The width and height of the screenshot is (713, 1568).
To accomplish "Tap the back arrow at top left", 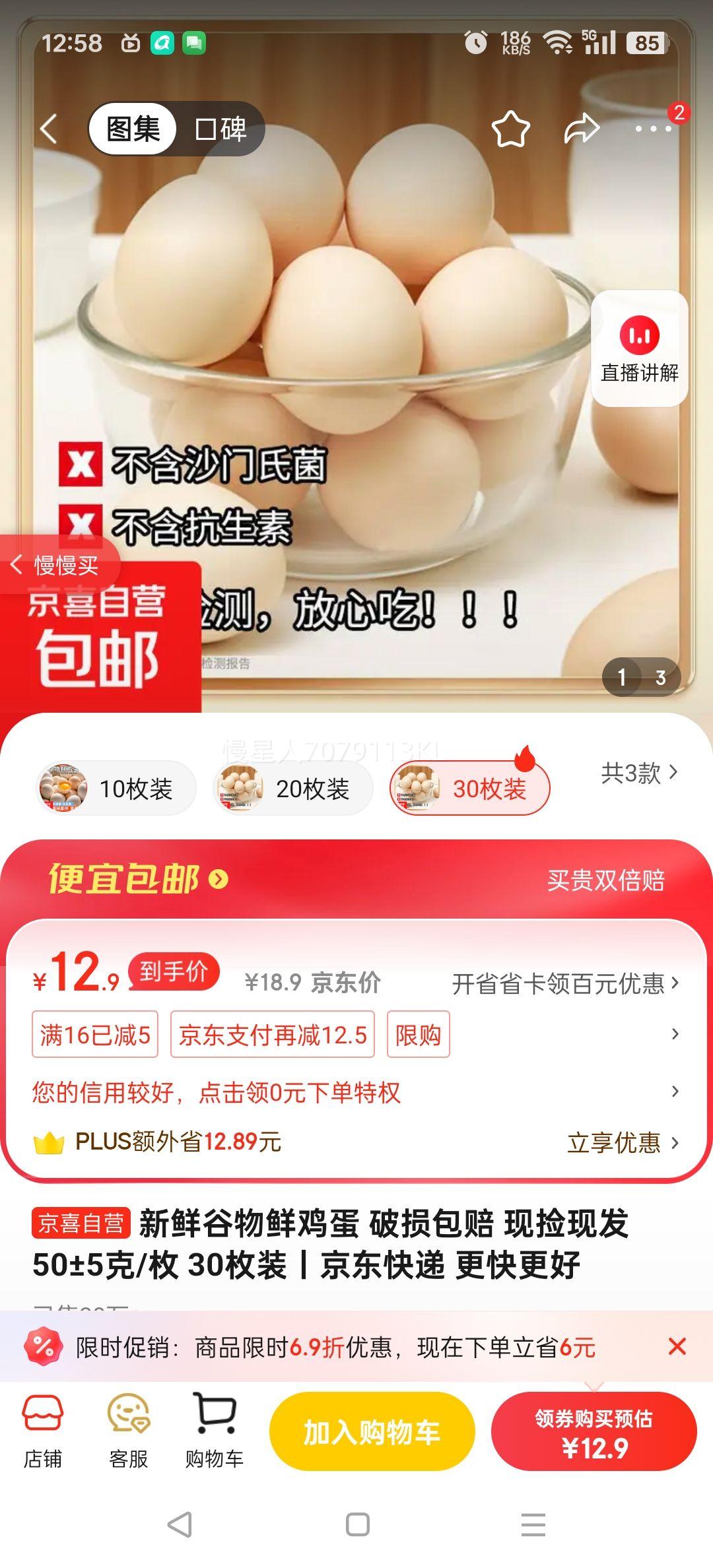I will (48, 129).
